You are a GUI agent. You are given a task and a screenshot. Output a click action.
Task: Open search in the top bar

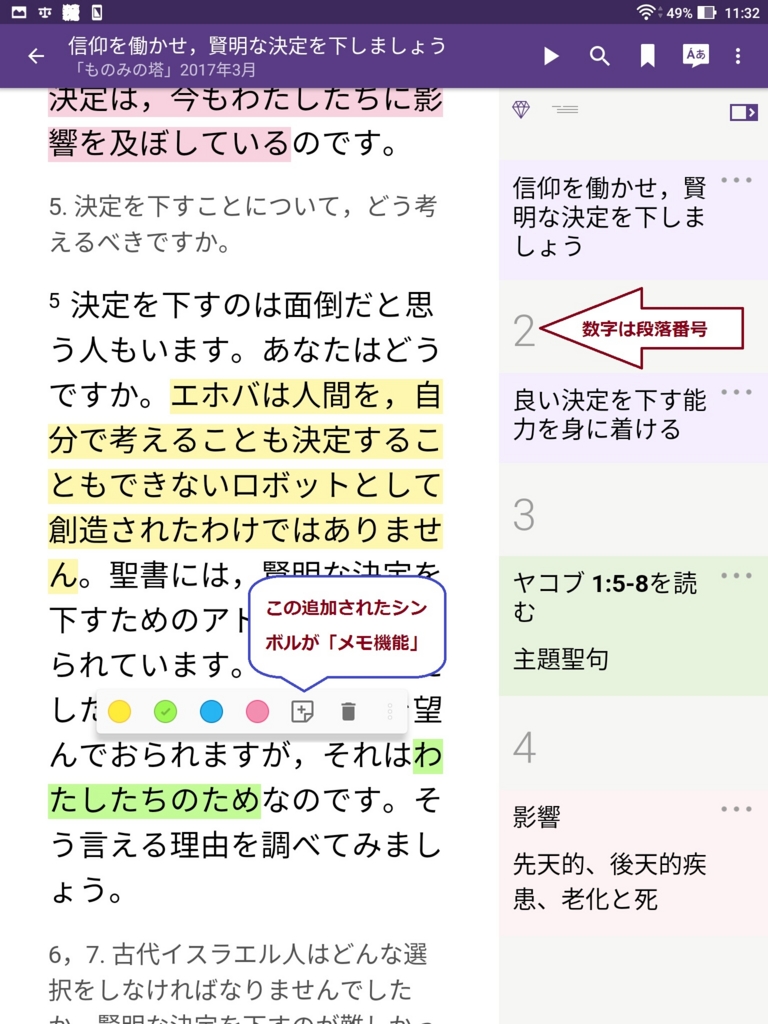click(599, 56)
